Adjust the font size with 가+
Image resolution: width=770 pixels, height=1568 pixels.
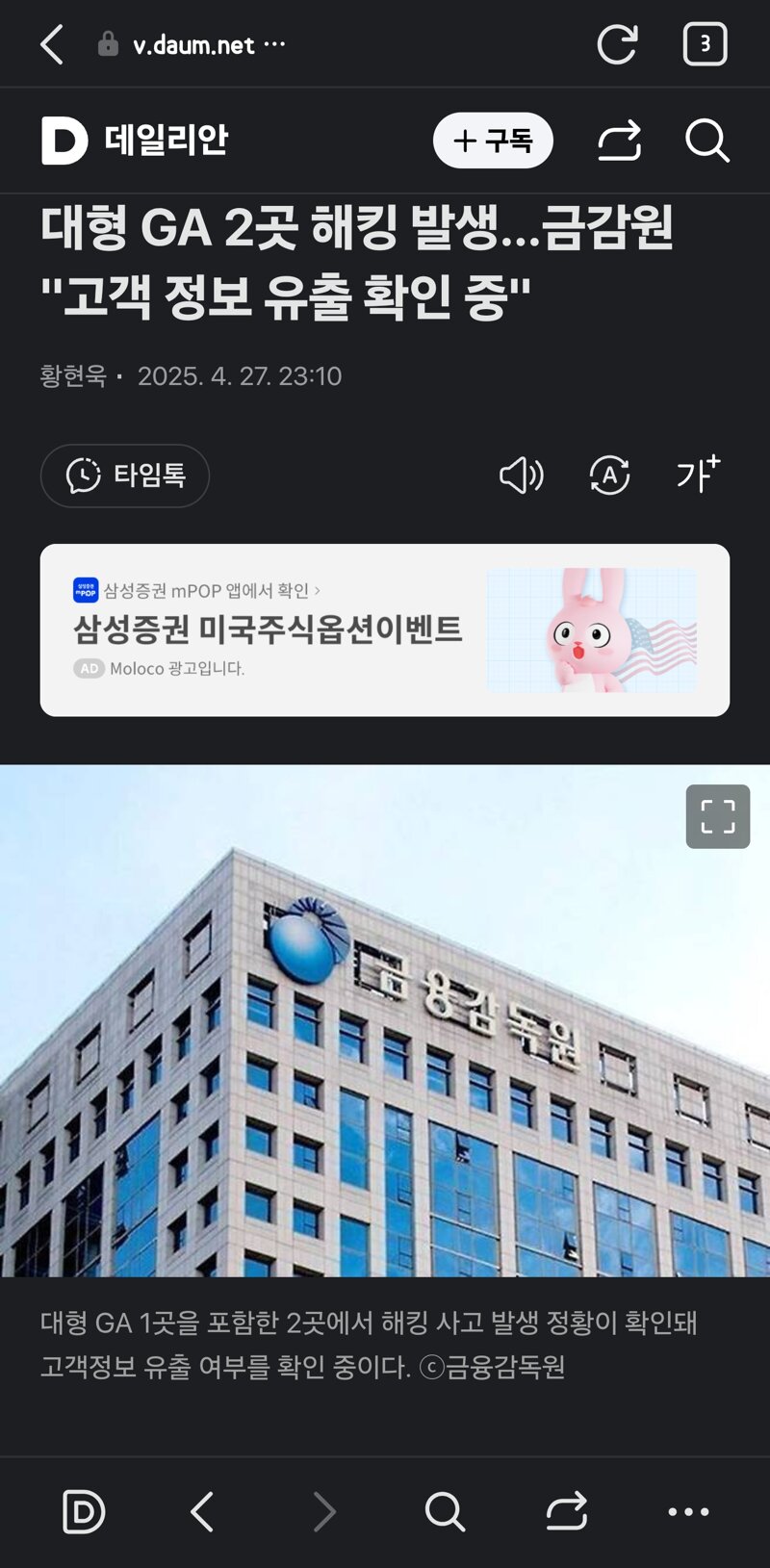[698, 474]
